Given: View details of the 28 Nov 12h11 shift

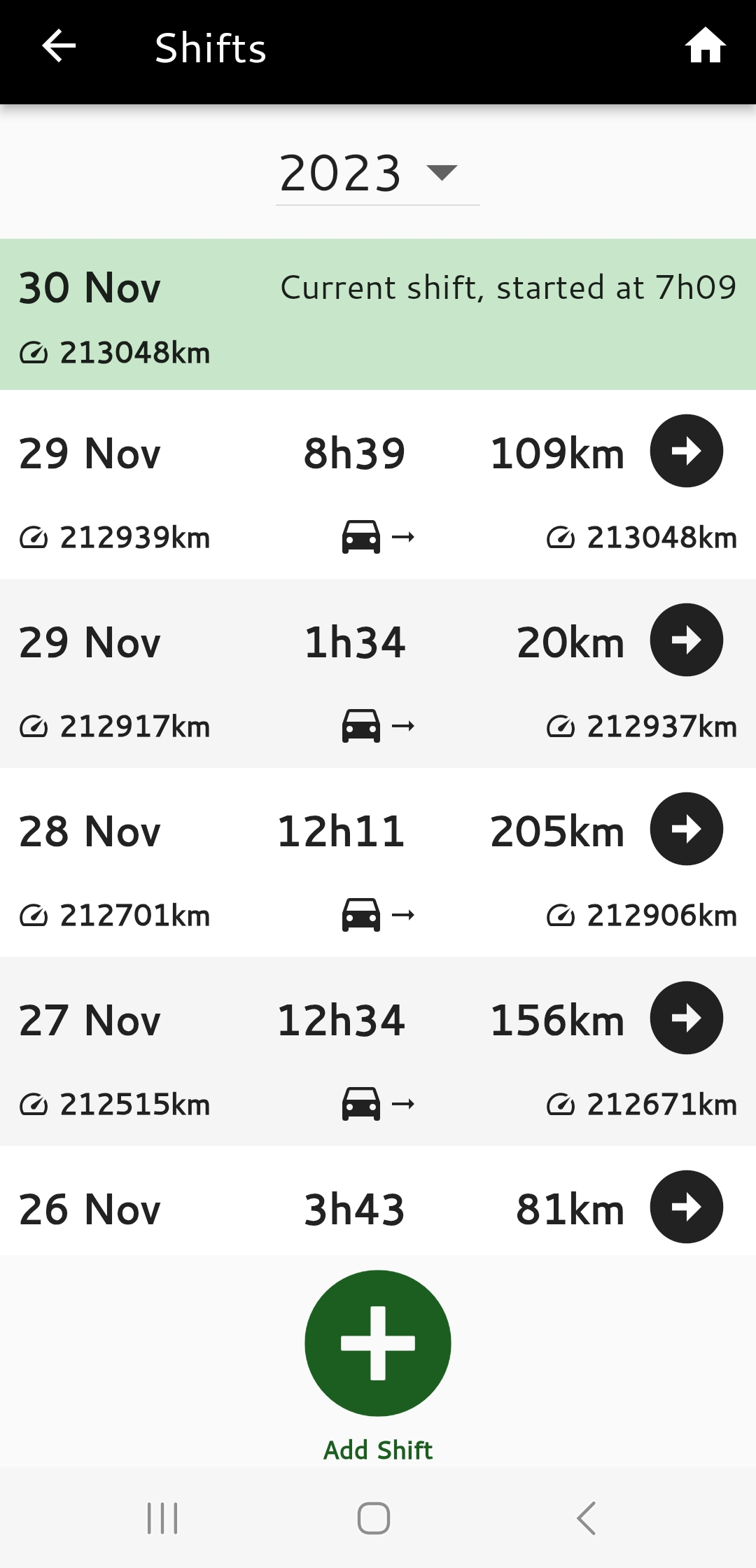Looking at the screenshot, I should tap(686, 829).
